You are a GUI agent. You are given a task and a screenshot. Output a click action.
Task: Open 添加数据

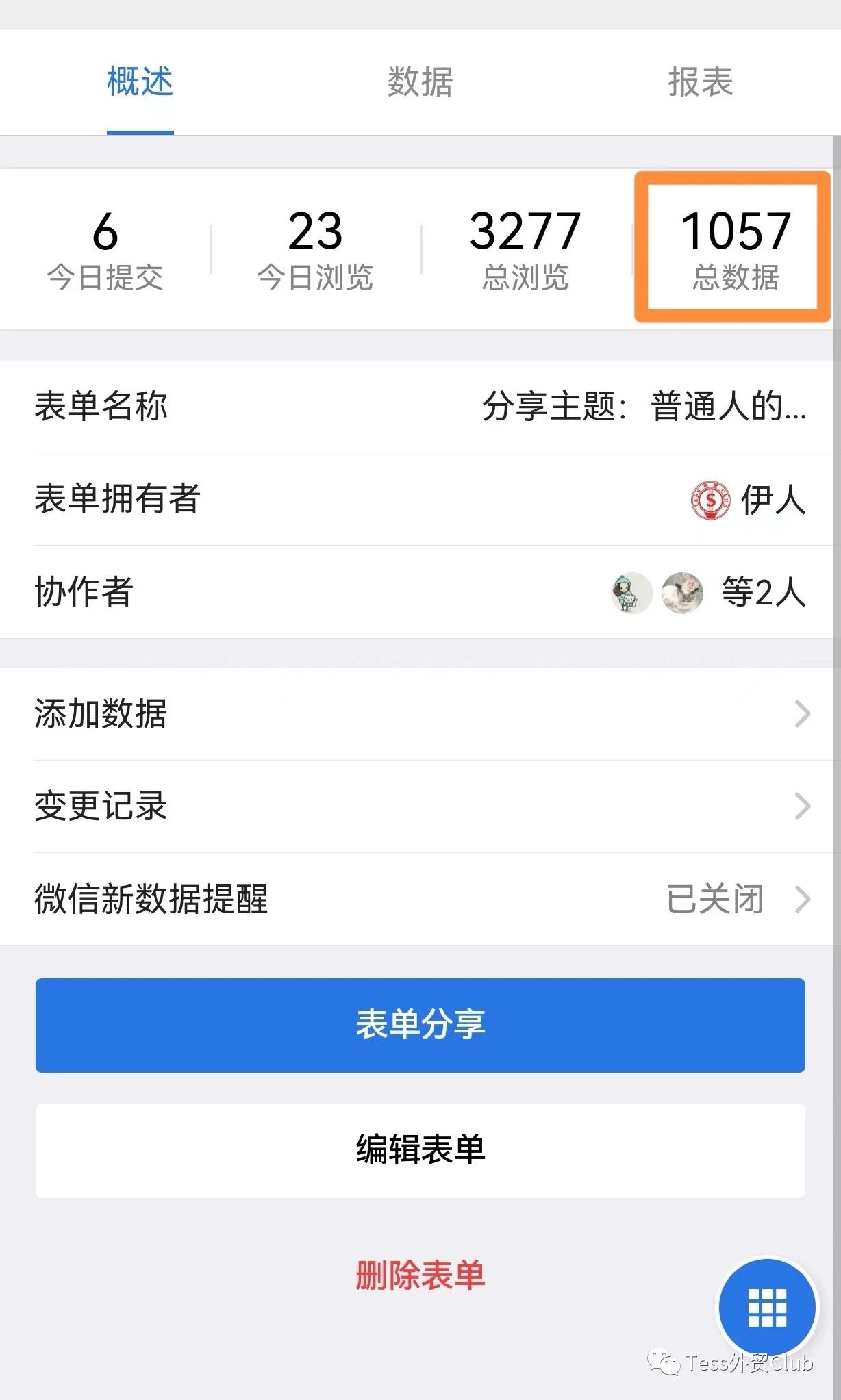420,713
